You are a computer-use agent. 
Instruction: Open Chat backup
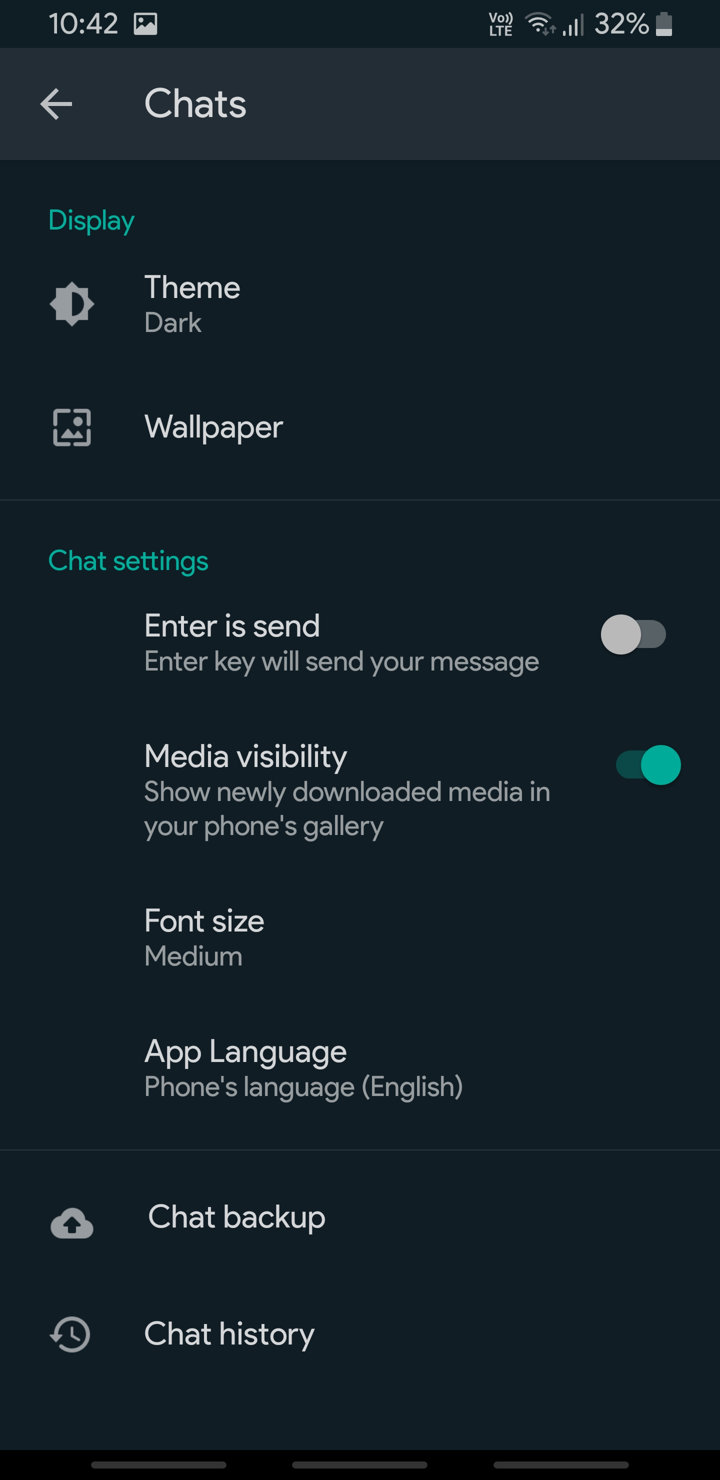pos(360,1218)
